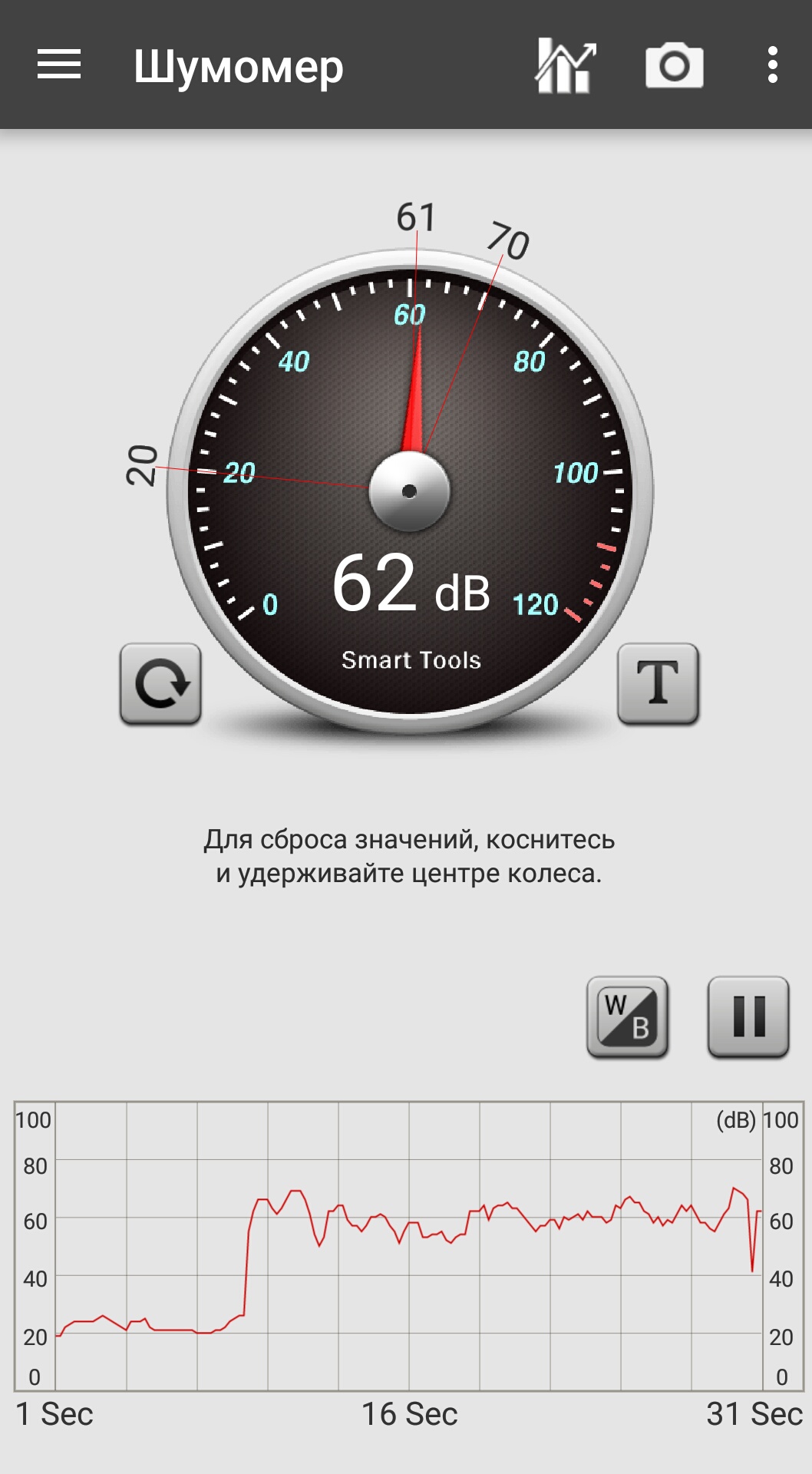
Task: Open the statistics chart icon
Action: 566,65
